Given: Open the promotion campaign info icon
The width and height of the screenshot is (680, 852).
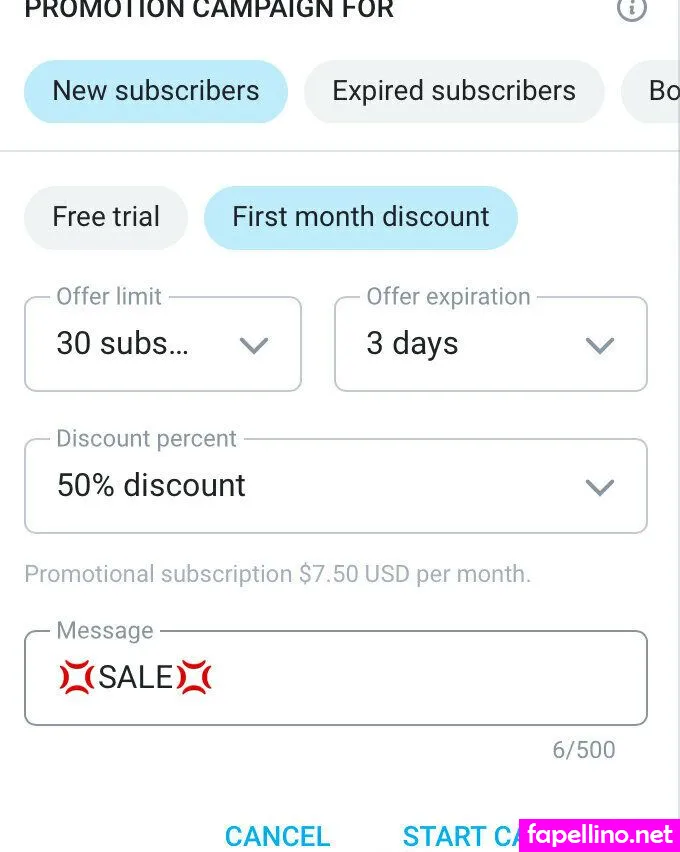Looking at the screenshot, I should (x=632, y=9).
